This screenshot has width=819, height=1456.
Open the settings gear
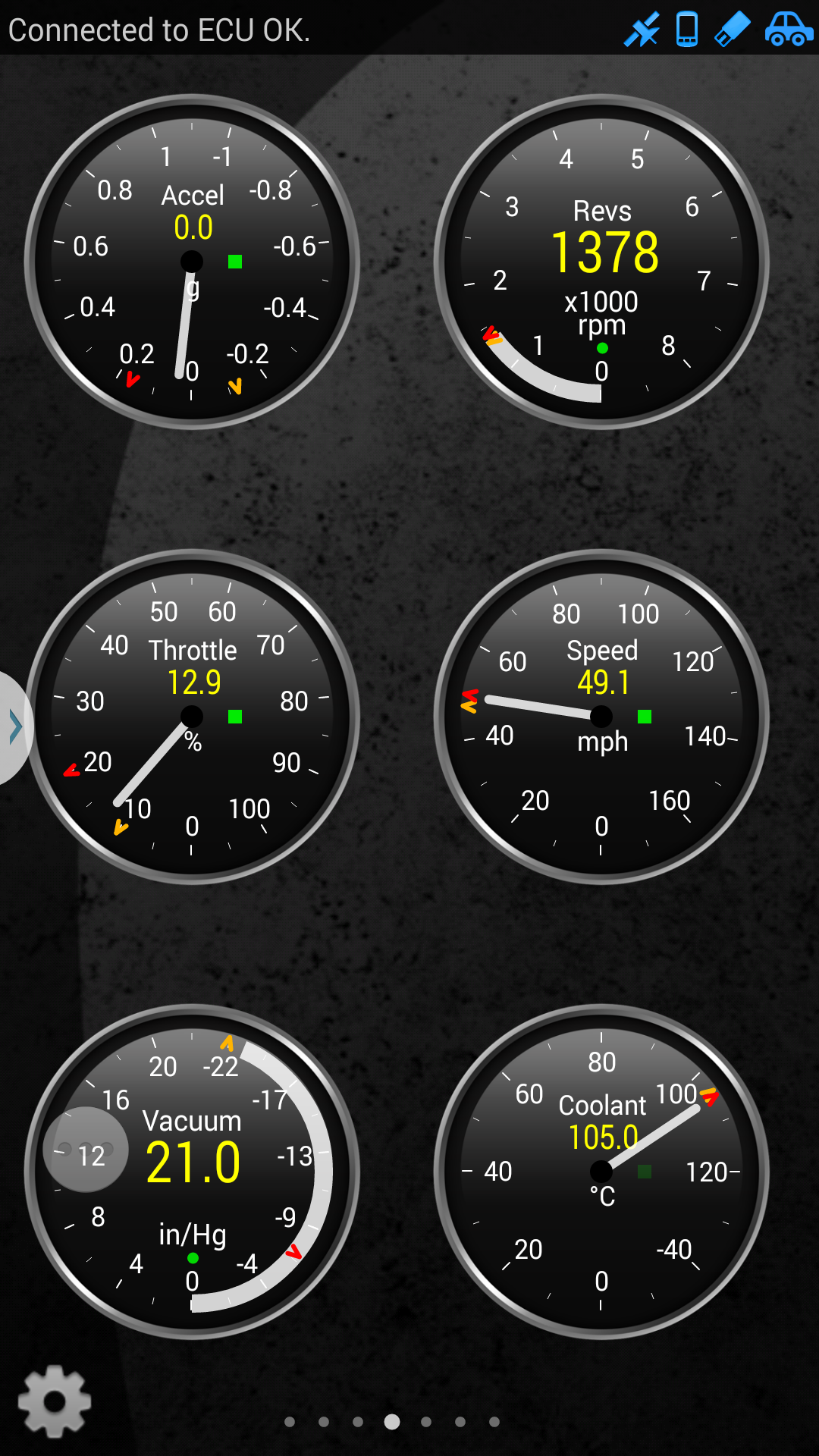tap(54, 1401)
